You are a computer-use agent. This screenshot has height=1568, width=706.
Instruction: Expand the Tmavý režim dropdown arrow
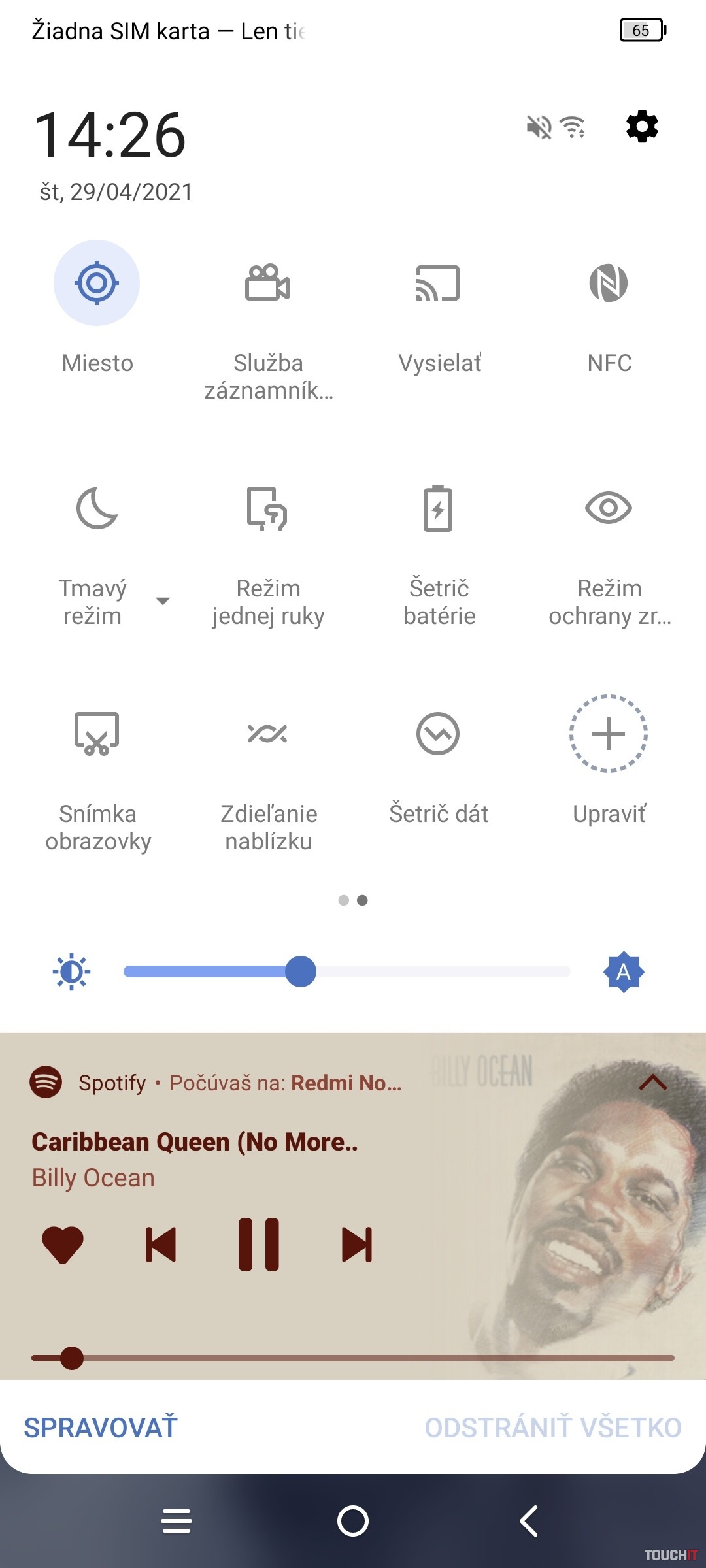[163, 601]
